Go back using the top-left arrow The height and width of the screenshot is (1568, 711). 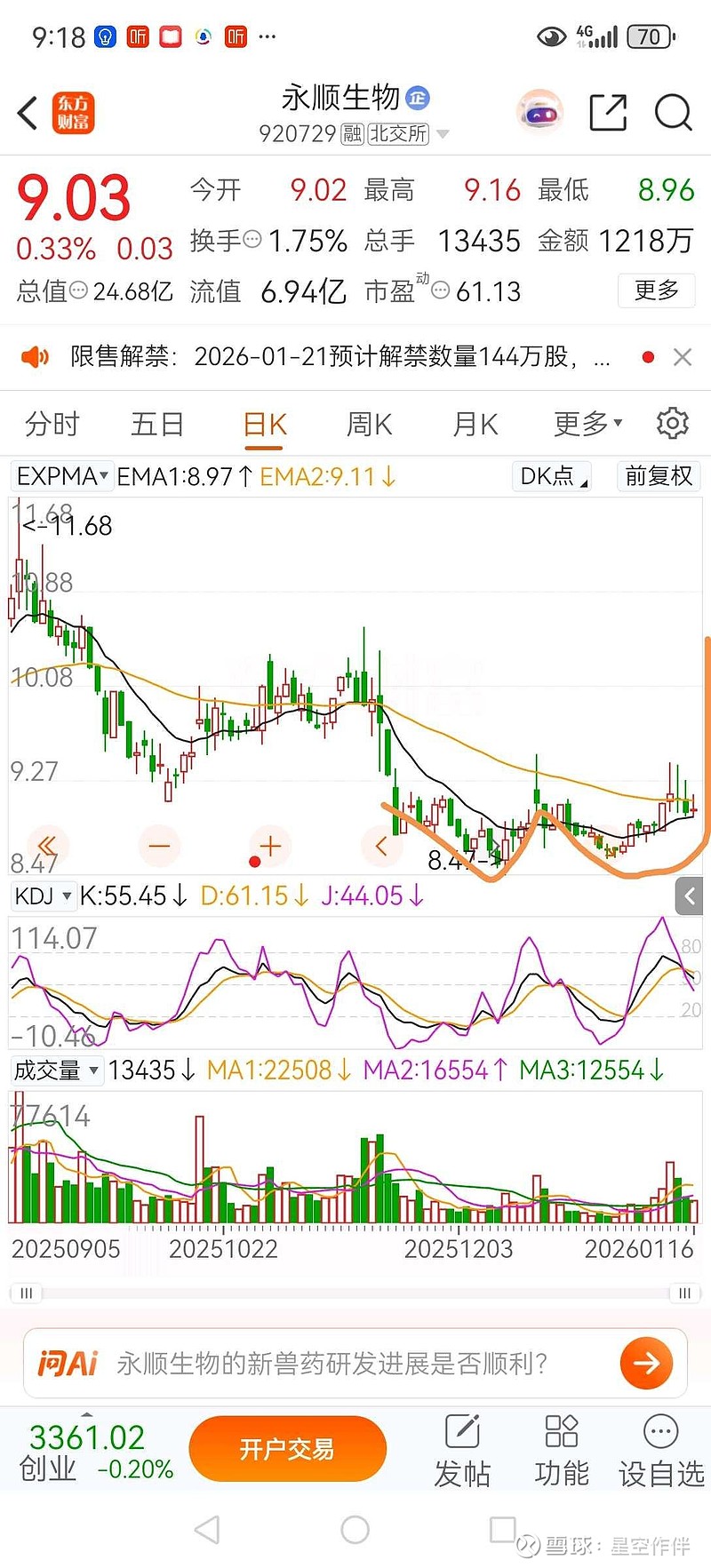coord(28,113)
